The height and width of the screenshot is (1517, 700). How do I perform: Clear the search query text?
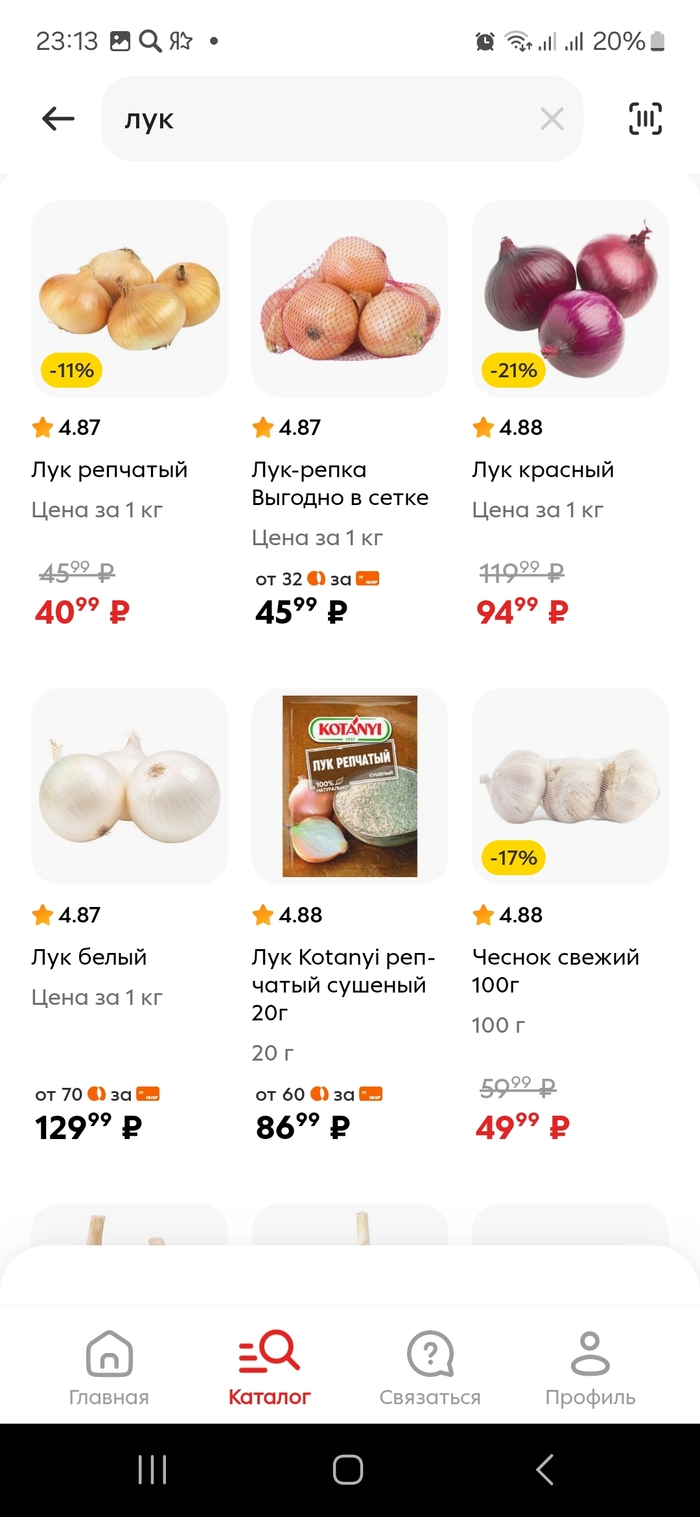pos(552,119)
